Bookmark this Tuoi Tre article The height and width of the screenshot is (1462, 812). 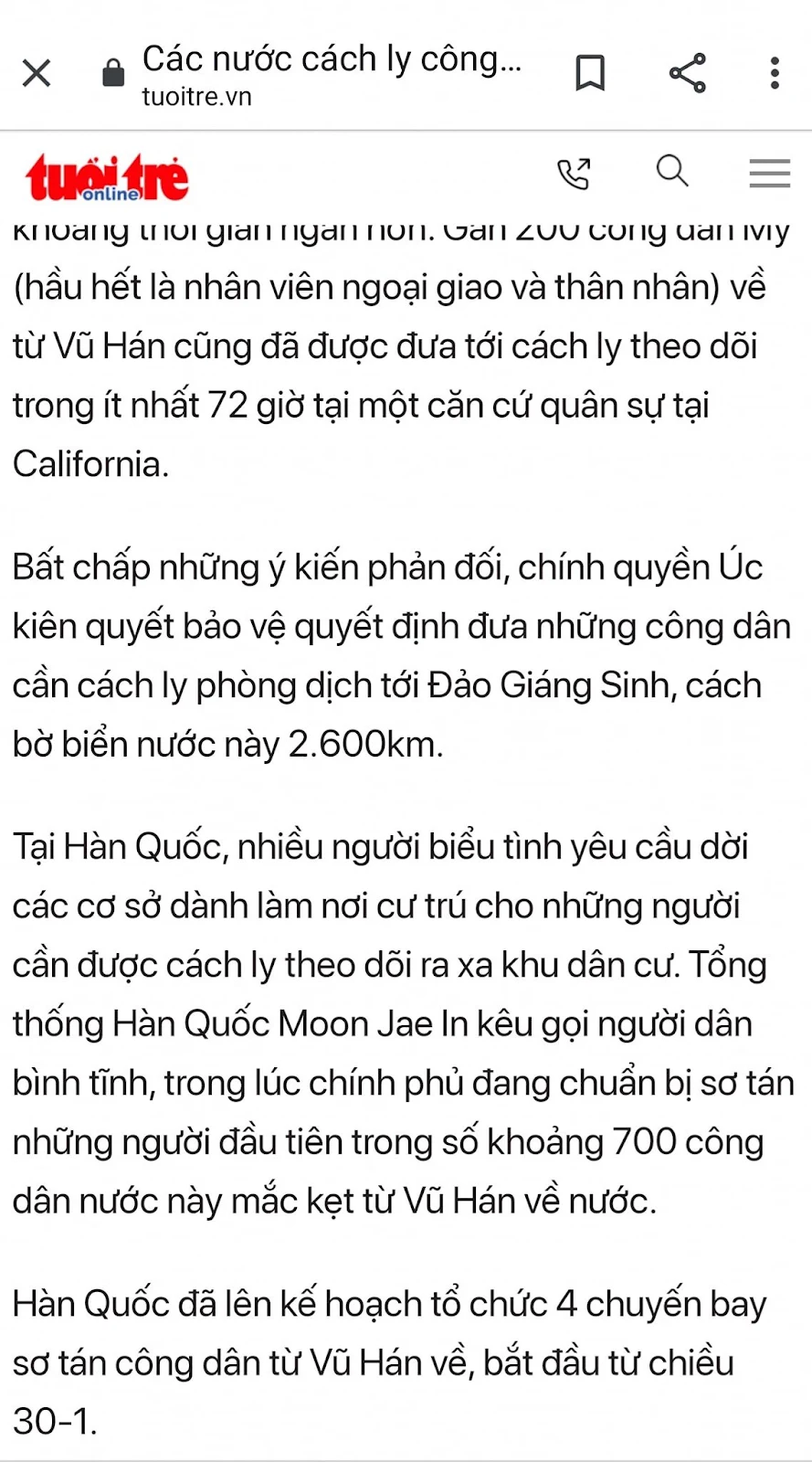point(590,73)
